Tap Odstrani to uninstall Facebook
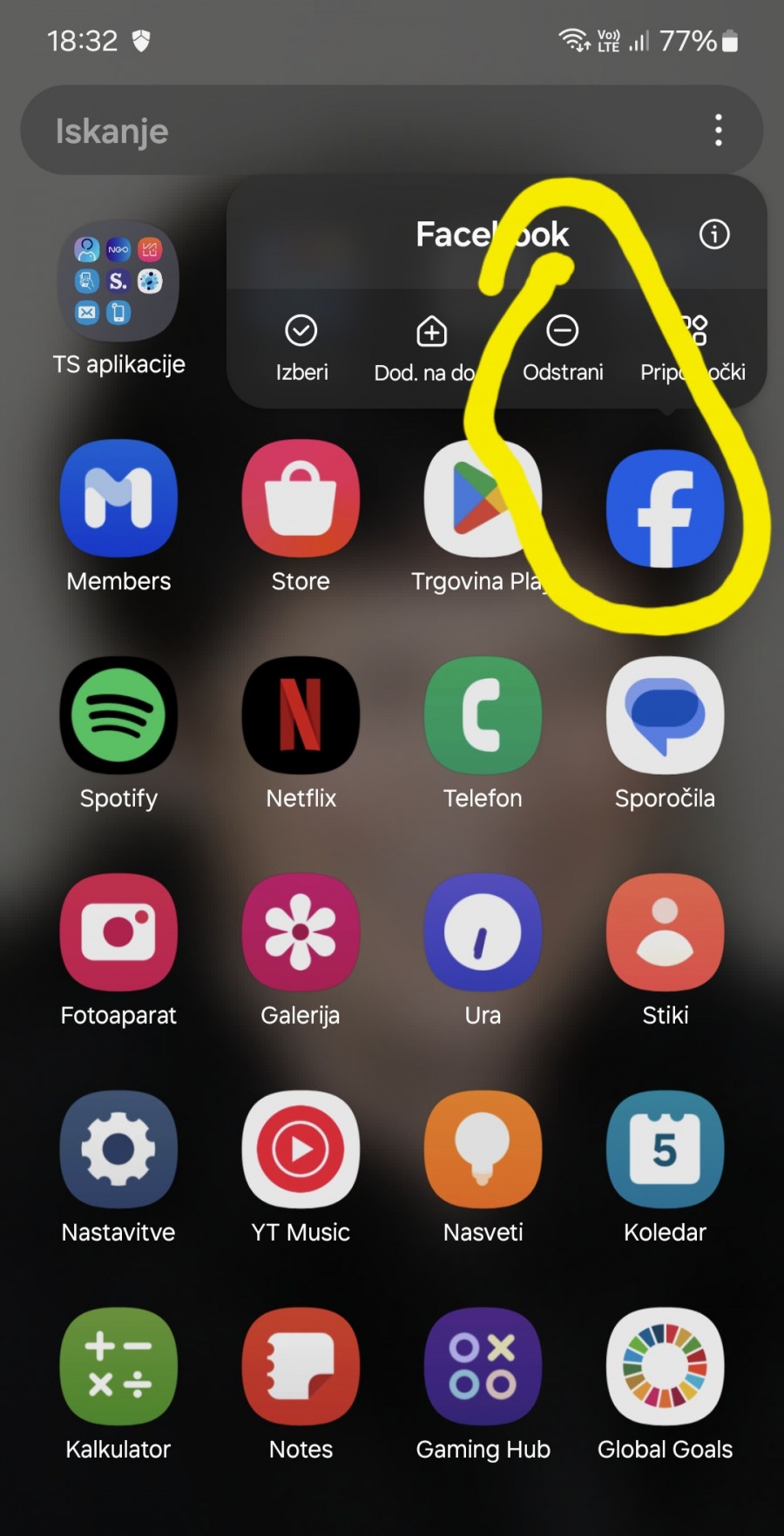Screen dimensions: 784x1536 (563, 347)
